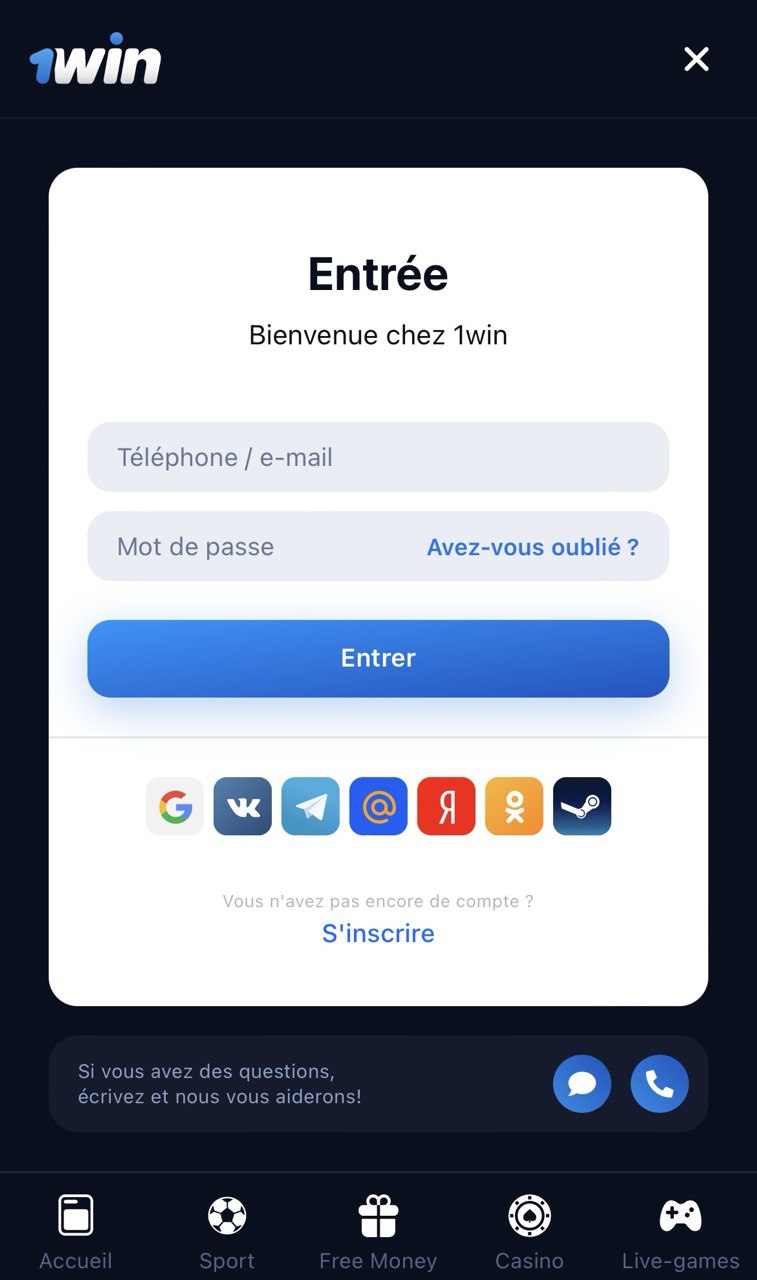Log in using Odnoklassniki
The image size is (757, 1280).
[x=514, y=806]
